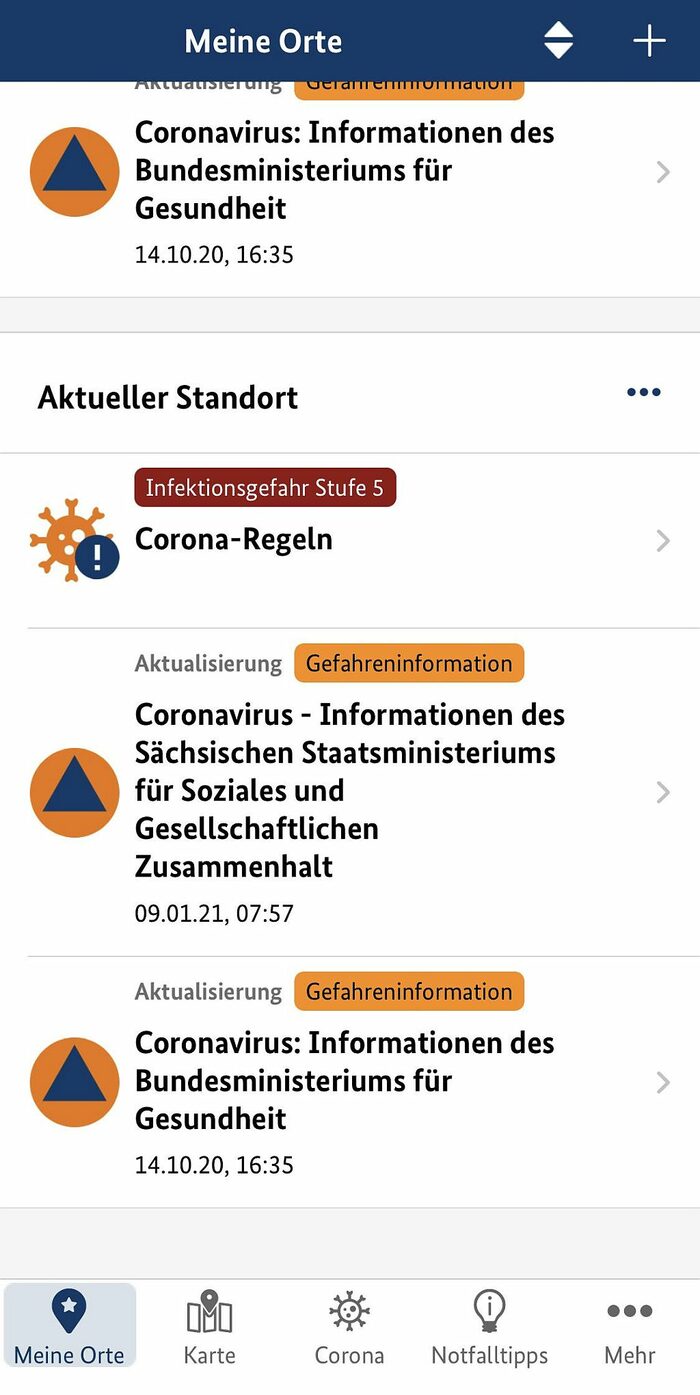The height and width of the screenshot is (1395, 700).
Task: Open the sort order for places
Action: point(558,41)
